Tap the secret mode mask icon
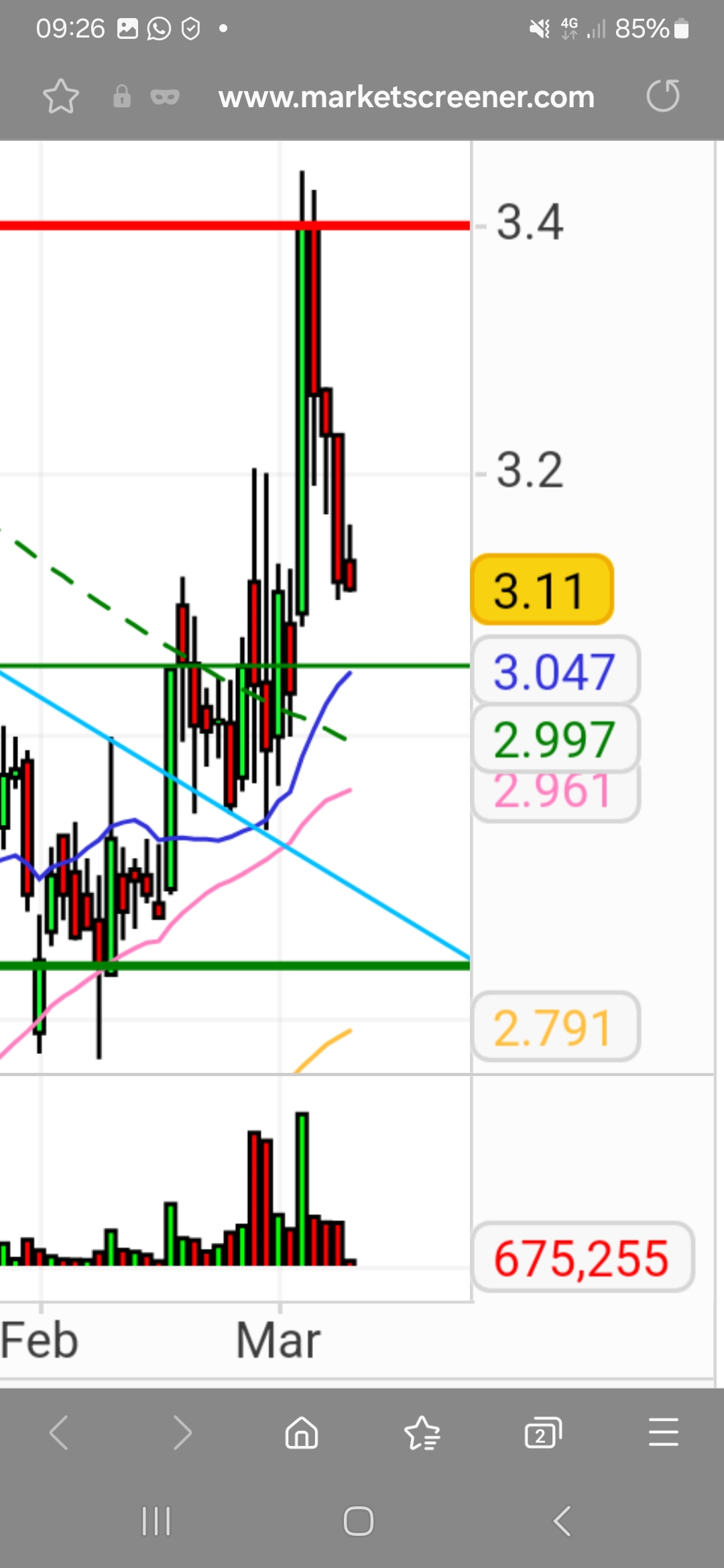Image resolution: width=724 pixels, height=1568 pixels. click(x=165, y=97)
